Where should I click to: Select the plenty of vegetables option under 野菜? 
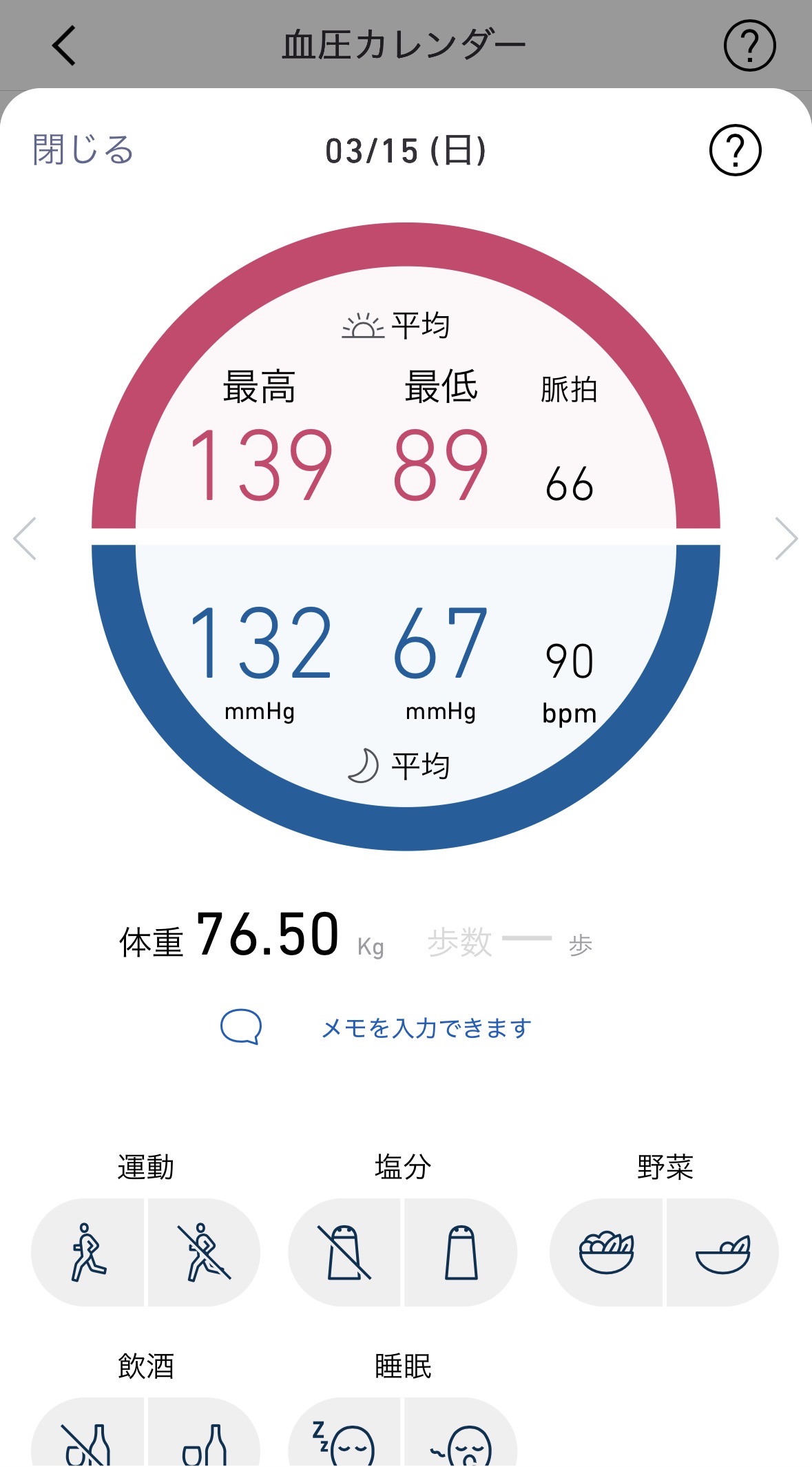[606, 1252]
